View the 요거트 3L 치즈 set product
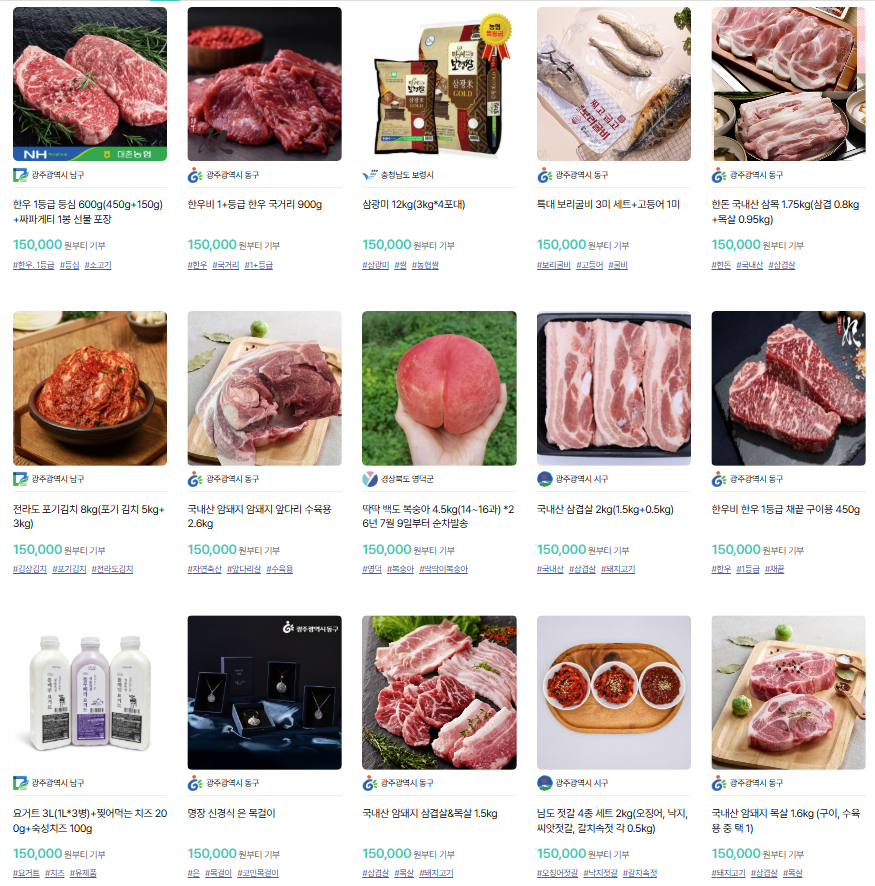875x886 pixels. tap(89, 692)
